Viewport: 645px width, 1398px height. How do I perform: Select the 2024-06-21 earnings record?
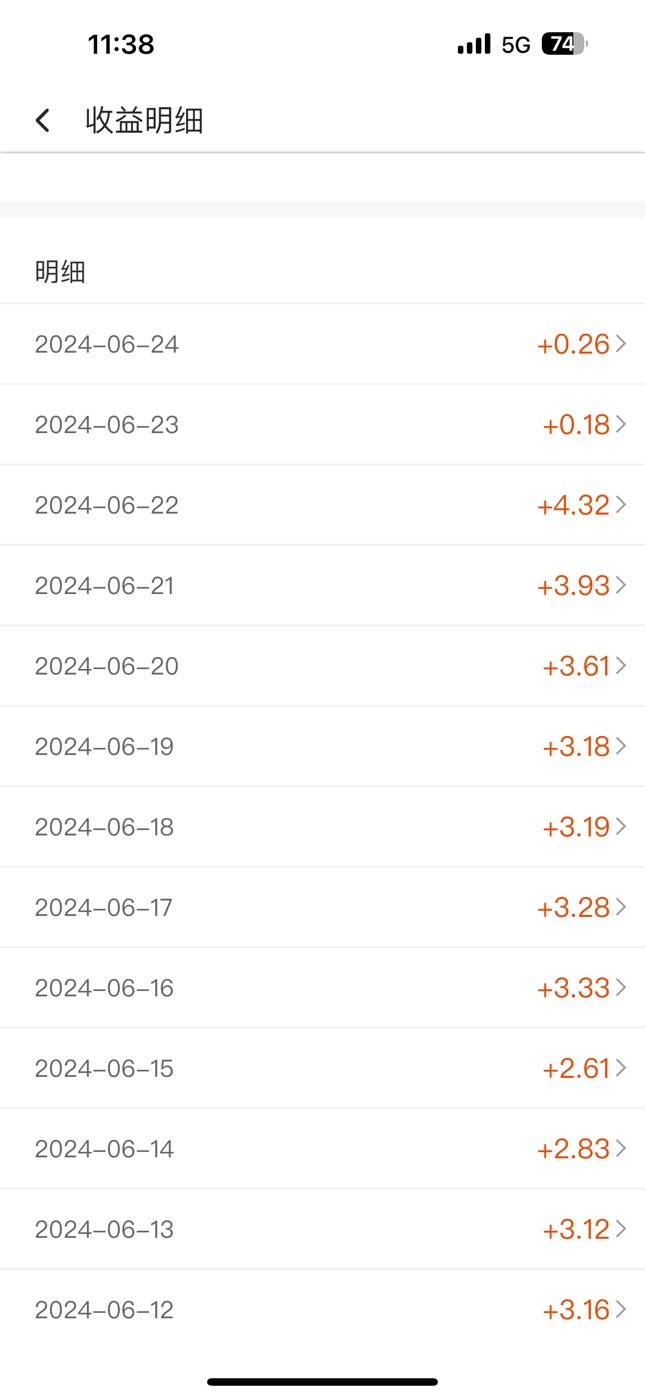322,586
